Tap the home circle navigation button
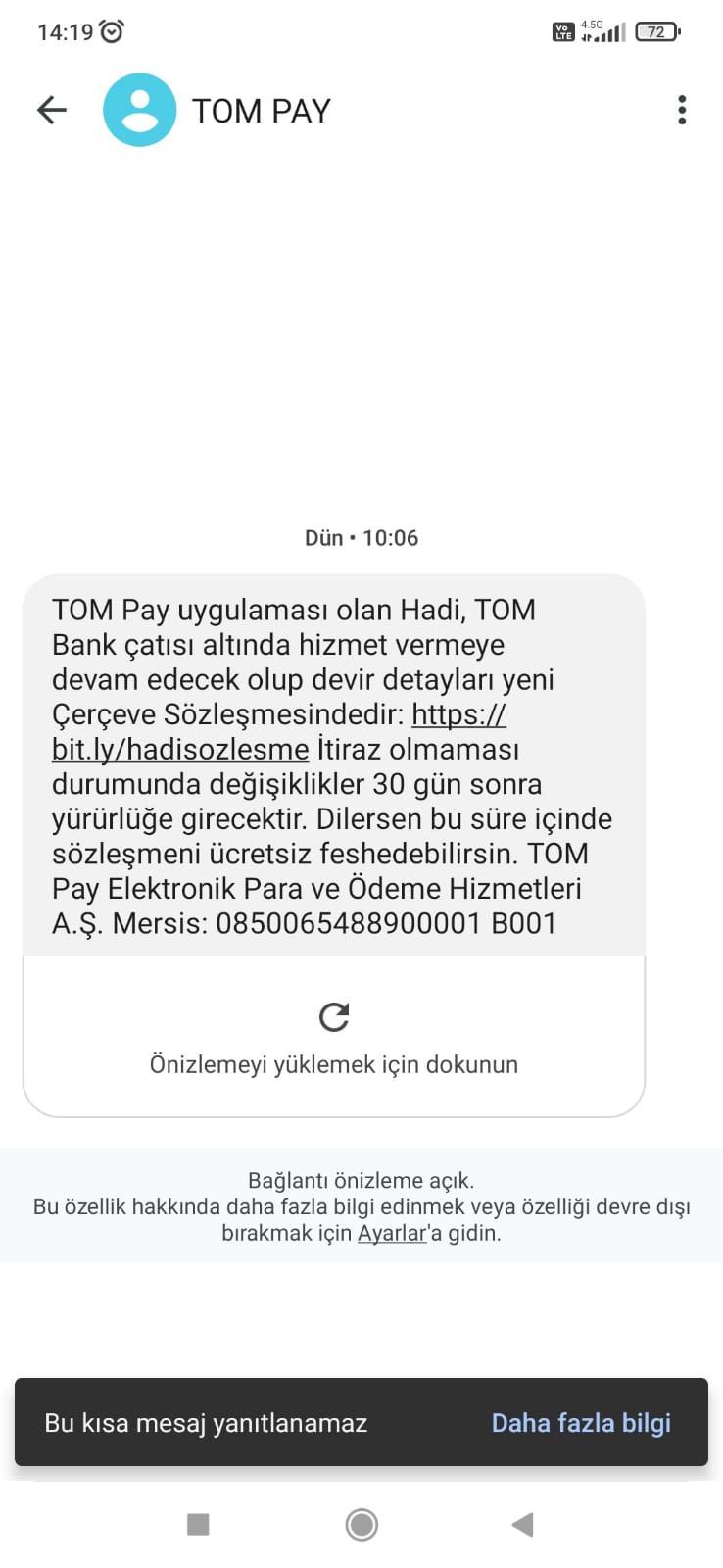This screenshot has height=1568, width=723. click(x=361, y=1525)
